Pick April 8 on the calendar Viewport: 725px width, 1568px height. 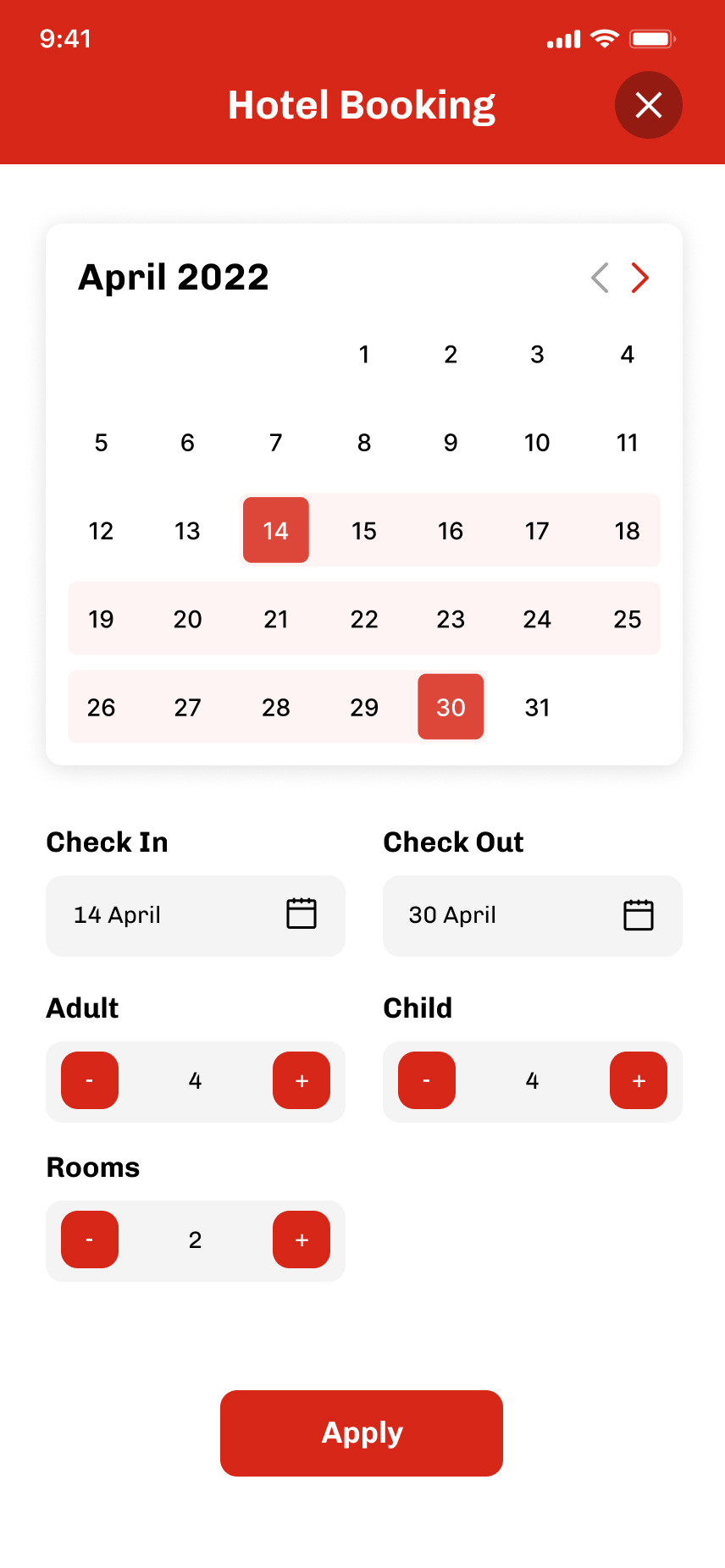364,443
